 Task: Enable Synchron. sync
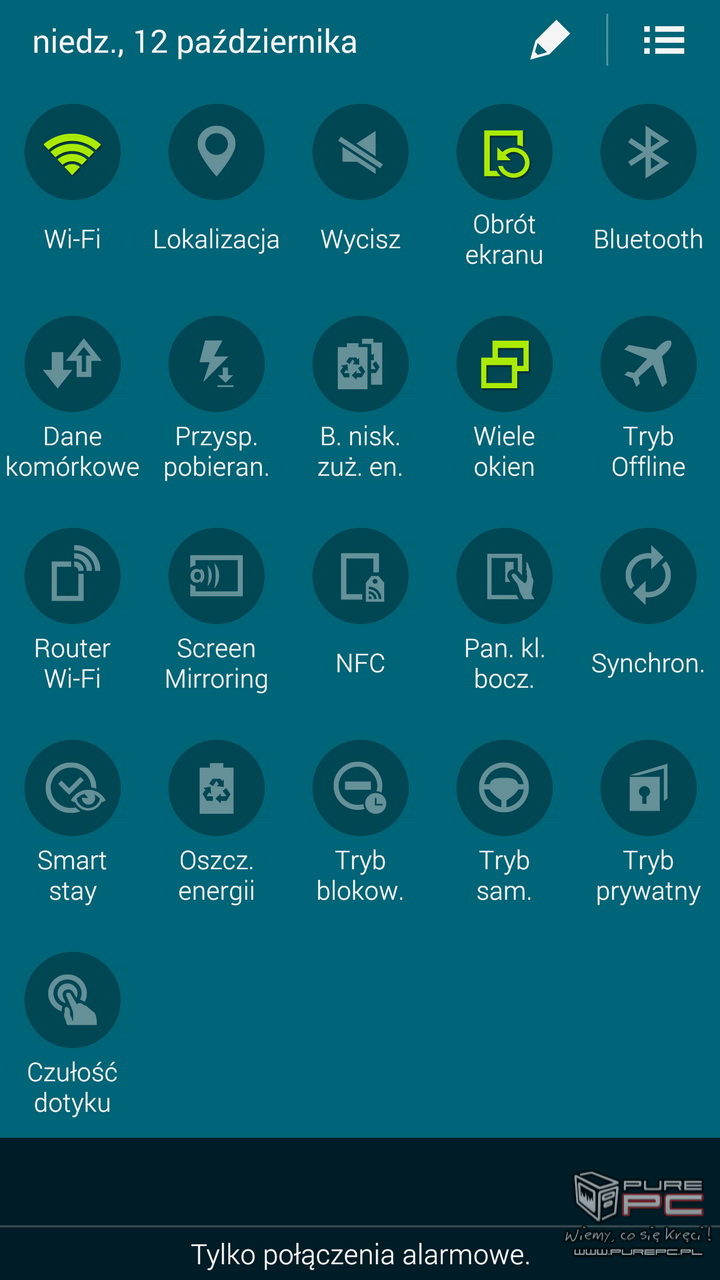pyautogui.click(x=648, y=577)
